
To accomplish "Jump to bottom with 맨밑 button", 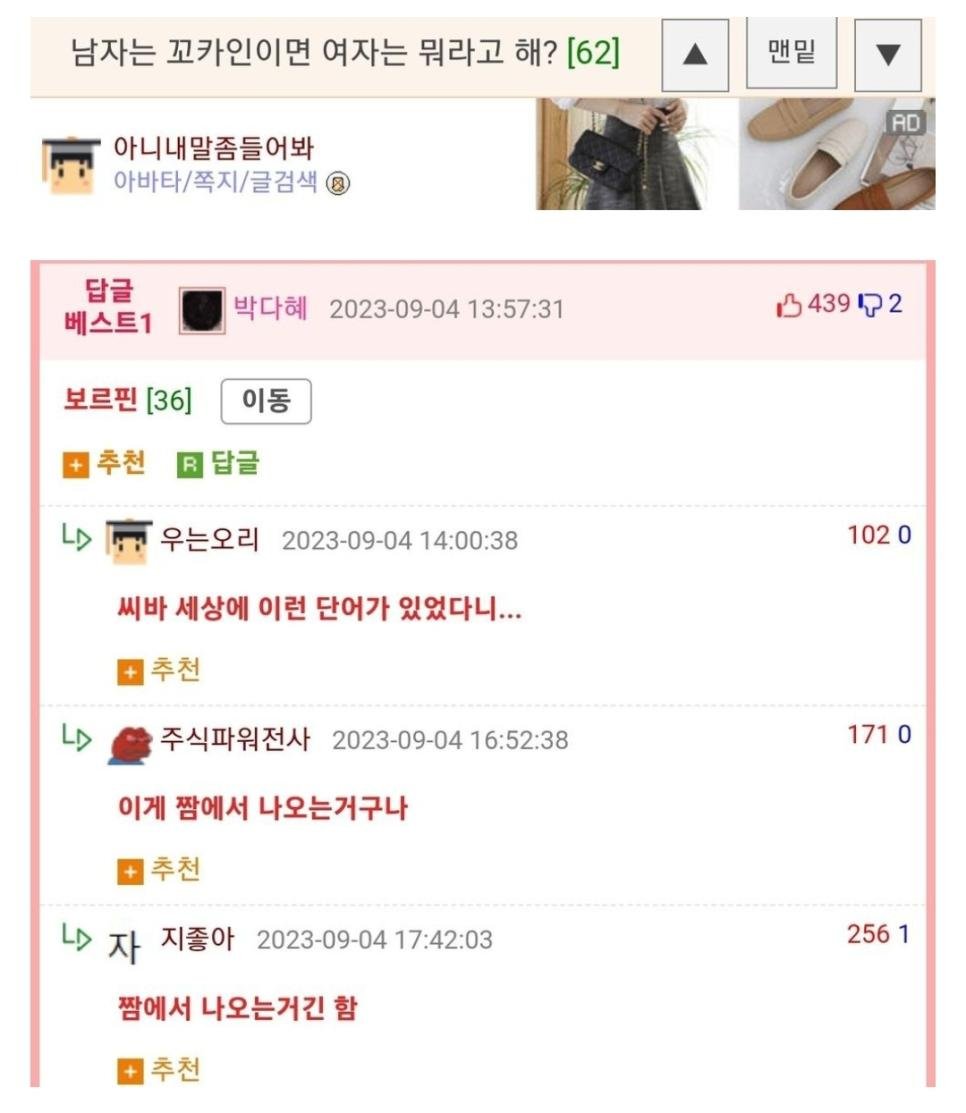I will 792,53.
